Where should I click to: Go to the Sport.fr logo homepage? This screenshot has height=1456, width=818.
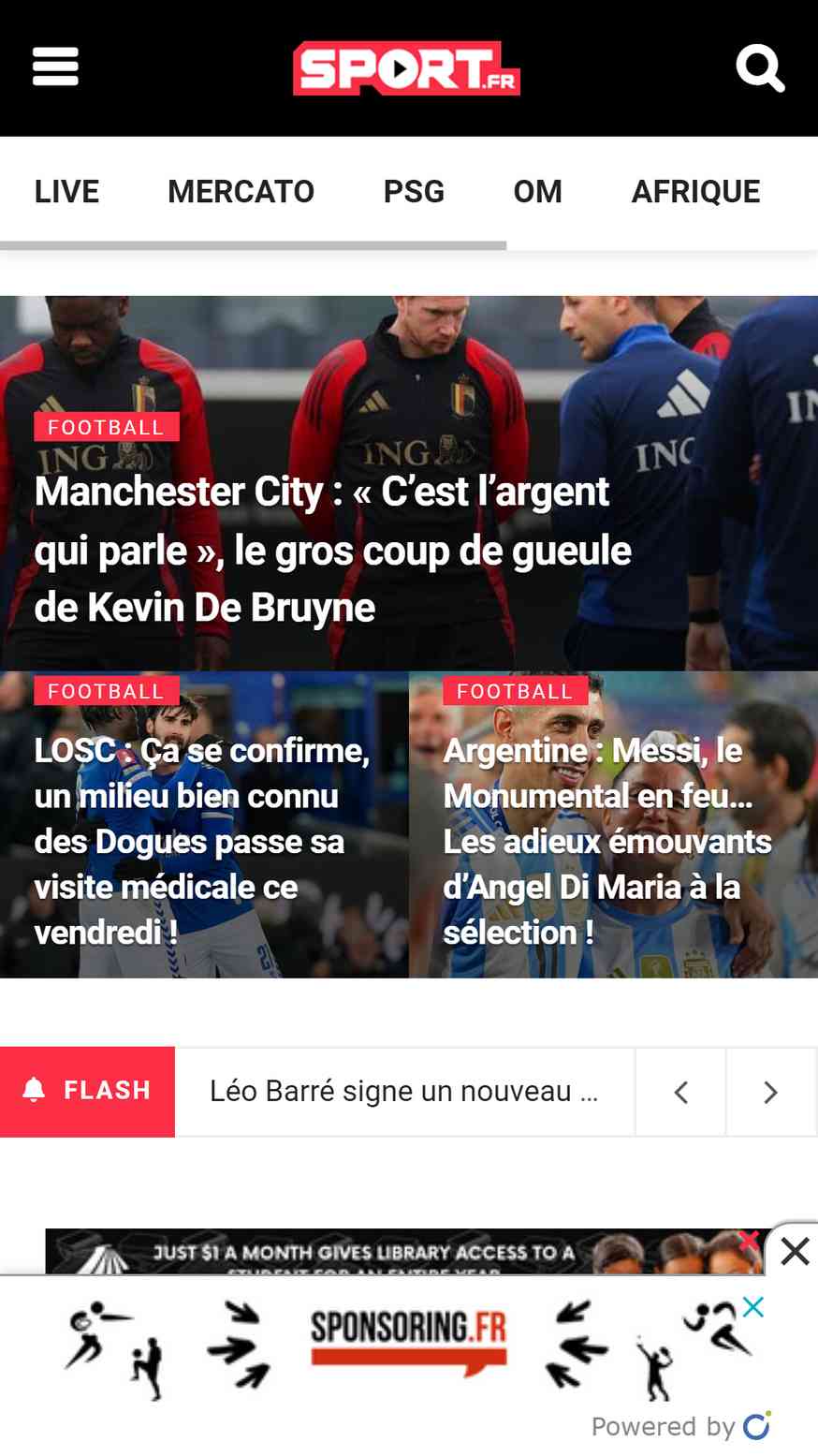(x=406, y=67)
